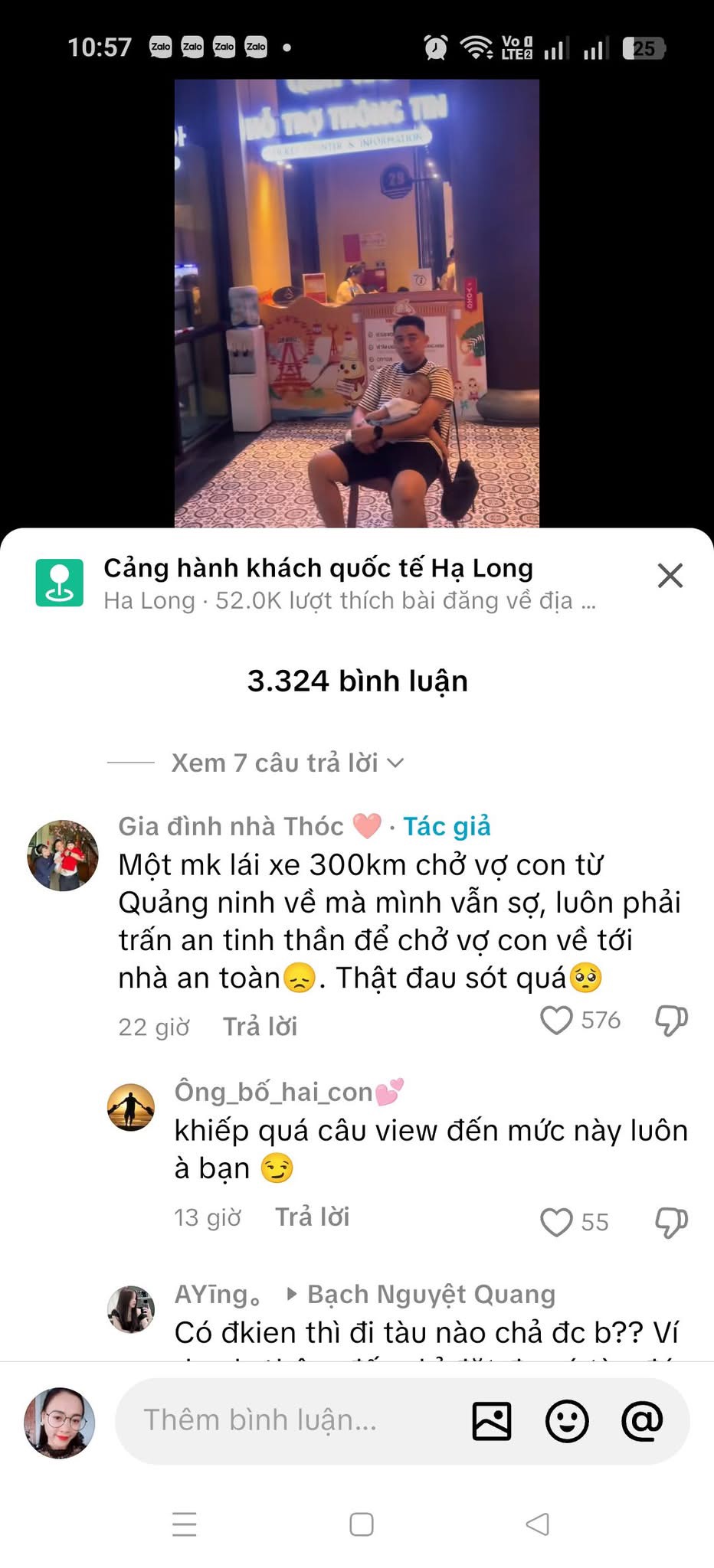
Task: Dislike Ông_bố_hai_con's comment
Action: [671, 1222]
